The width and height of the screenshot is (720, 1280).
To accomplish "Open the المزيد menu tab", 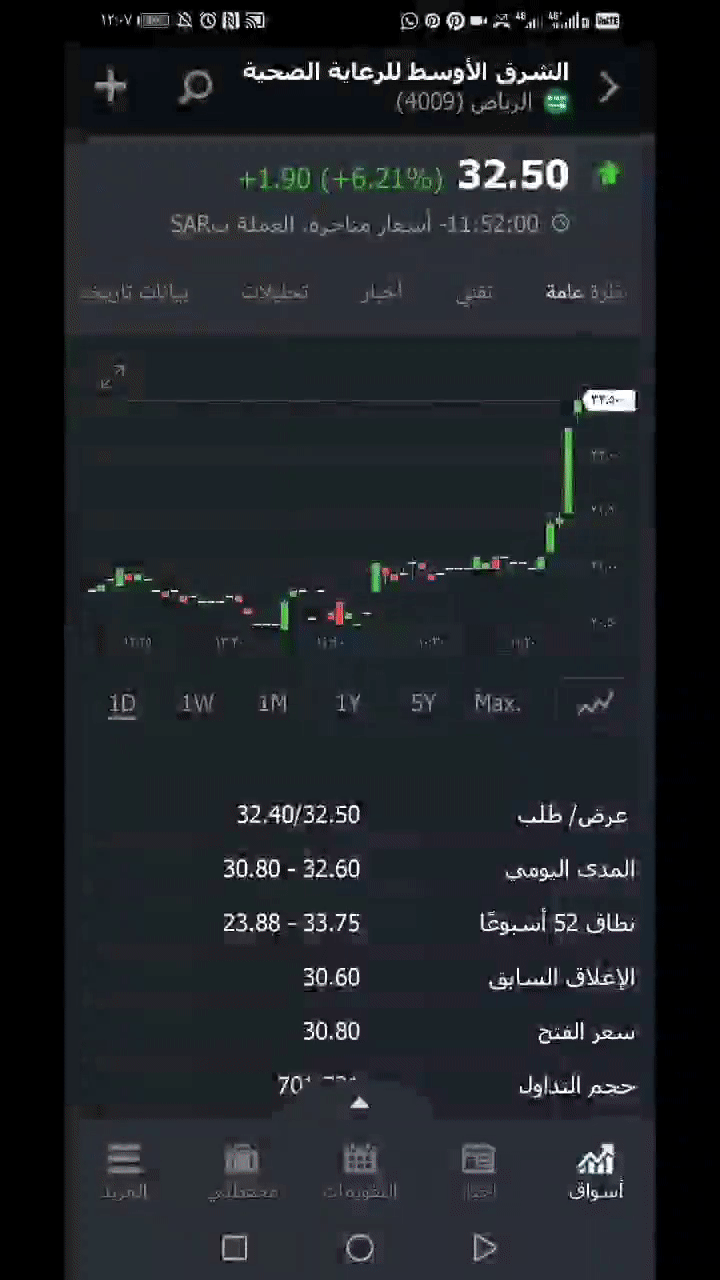I will (x=125, y=1171).
